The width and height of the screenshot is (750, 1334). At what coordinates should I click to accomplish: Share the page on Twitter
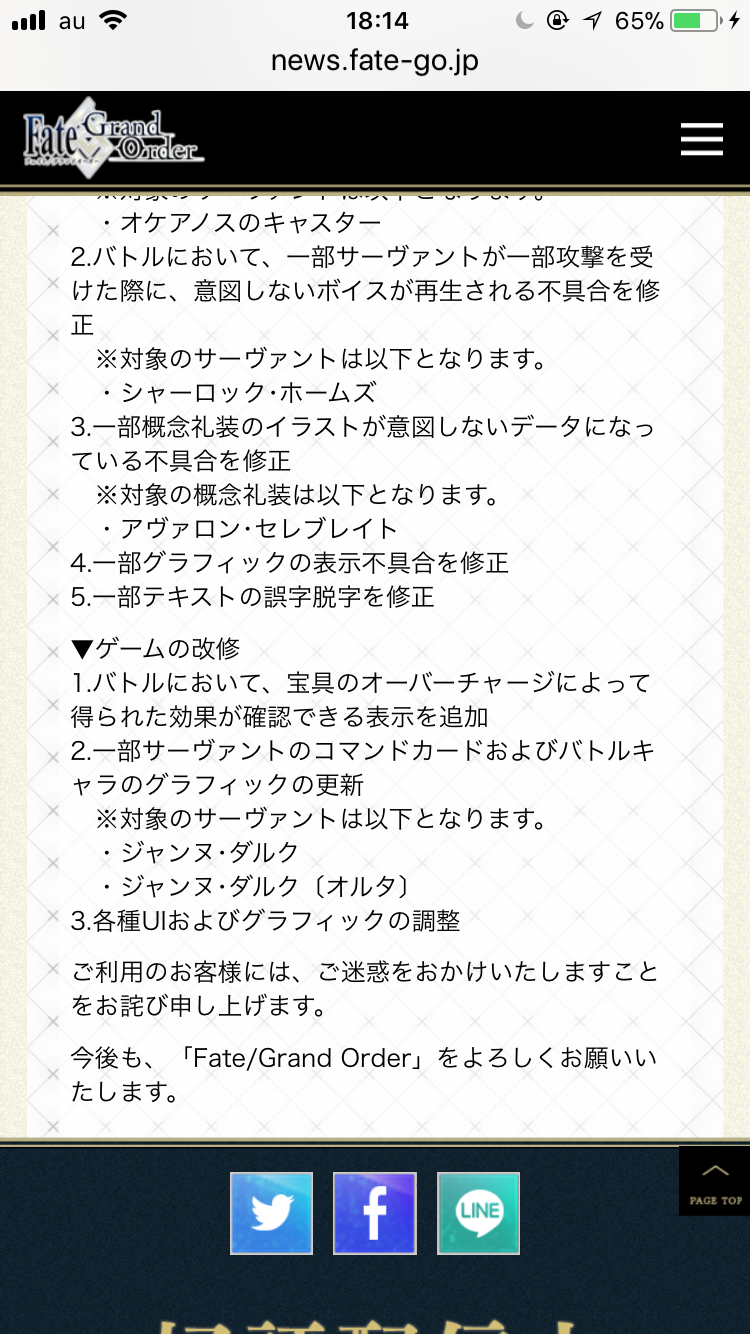coord(271,1213)
